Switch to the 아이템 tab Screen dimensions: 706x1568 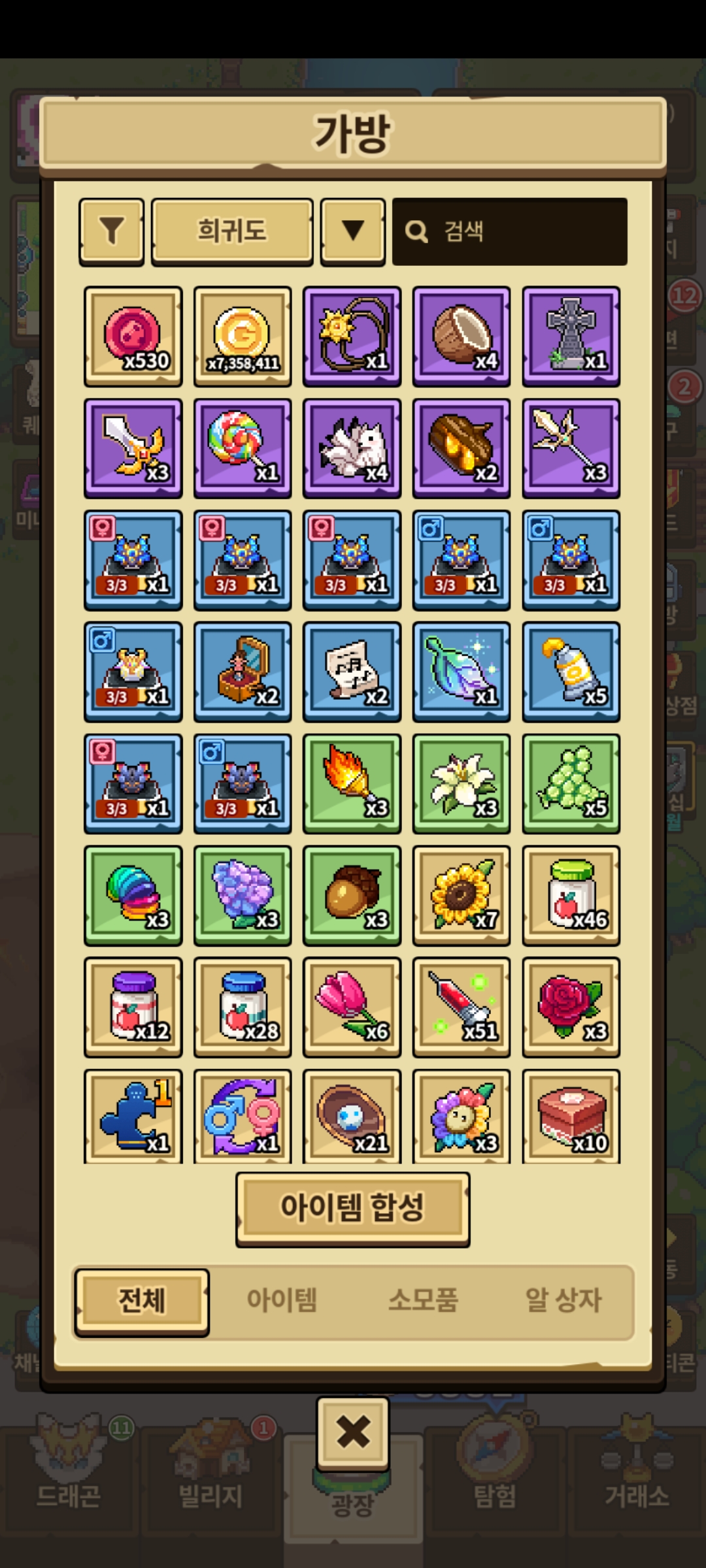(x=282, y=1299)
